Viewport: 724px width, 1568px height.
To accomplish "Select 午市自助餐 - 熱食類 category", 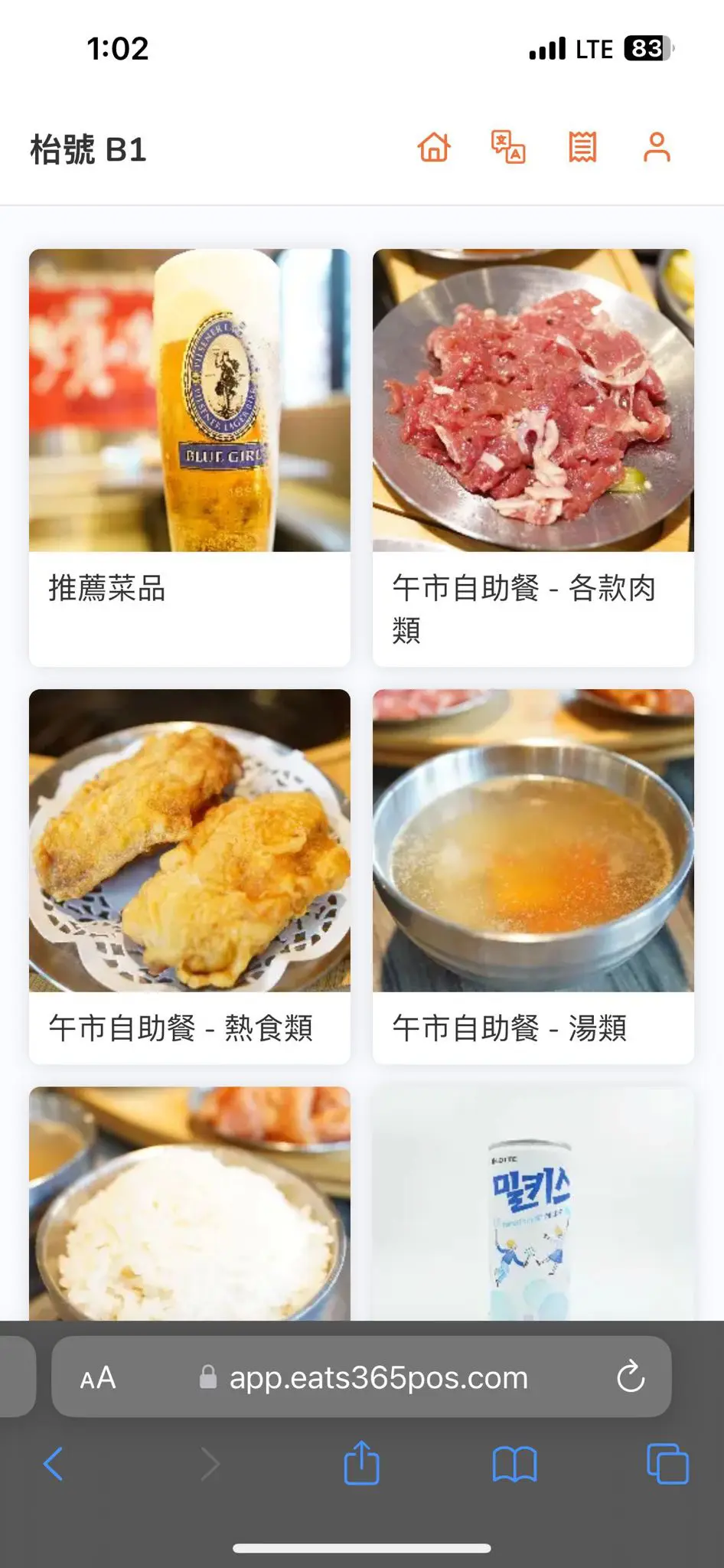I will point(190,876).
